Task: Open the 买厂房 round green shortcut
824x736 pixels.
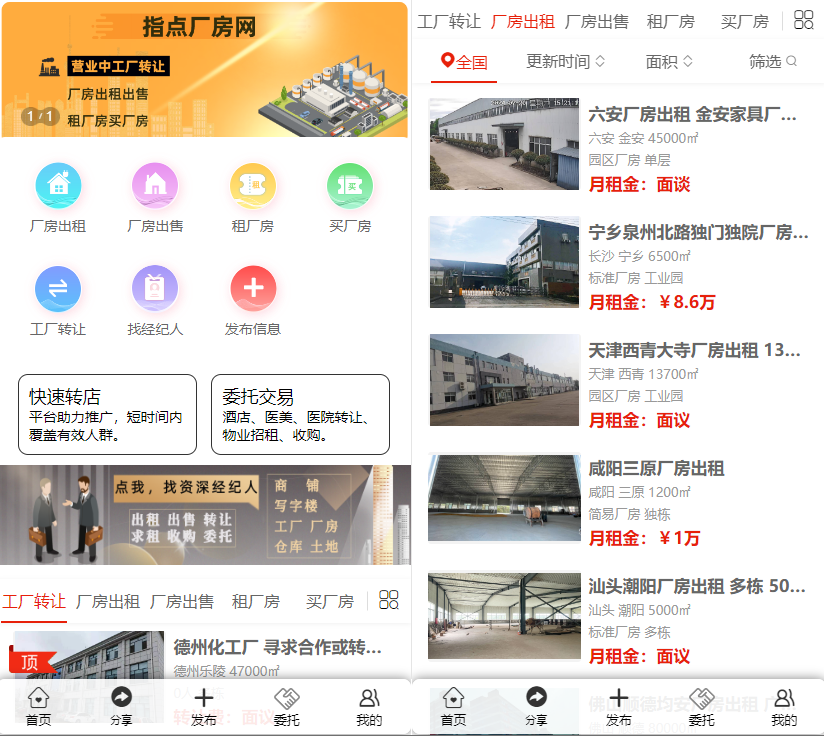Action: (350, 186)
